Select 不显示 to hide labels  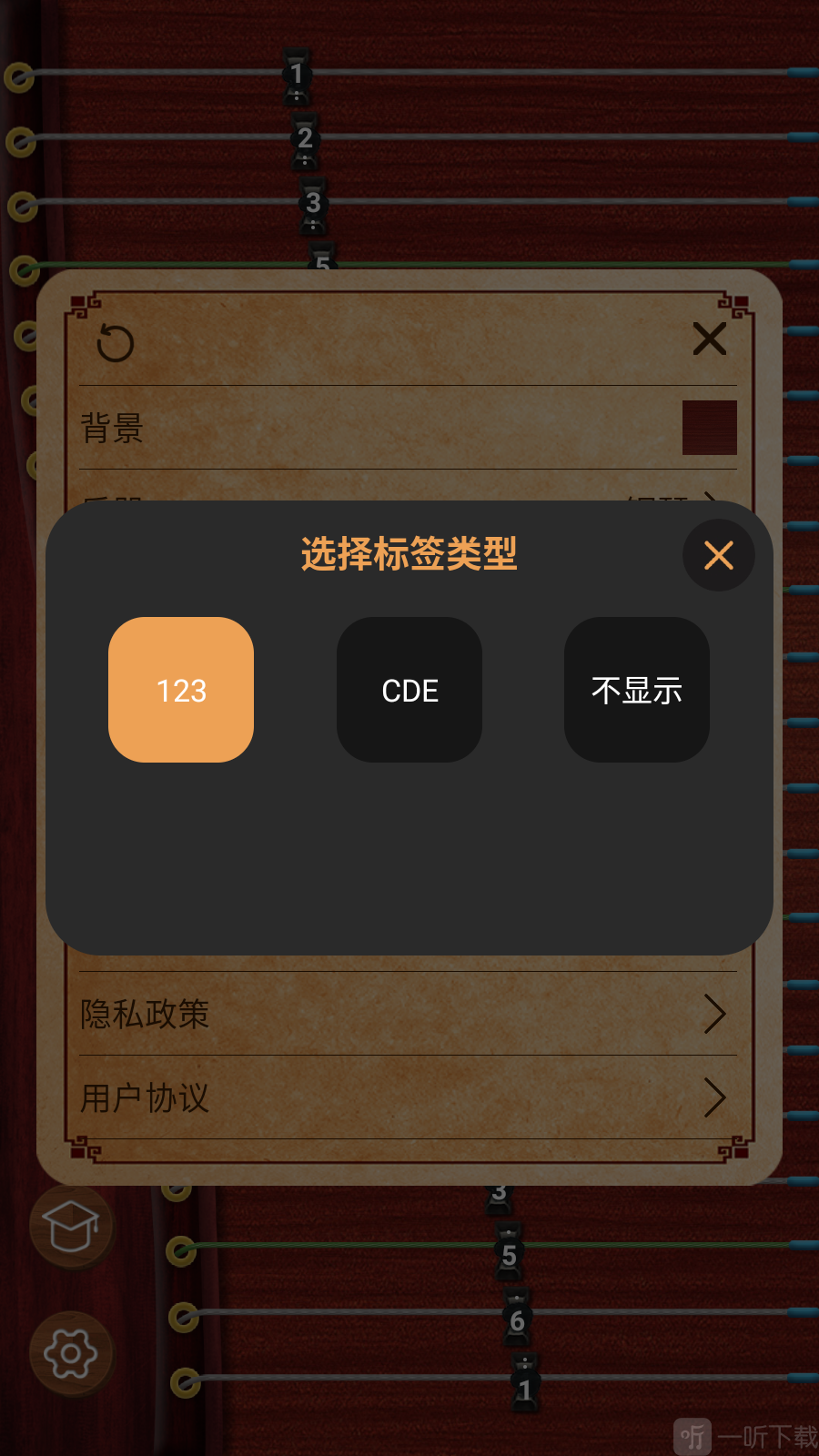click(637, 690)
